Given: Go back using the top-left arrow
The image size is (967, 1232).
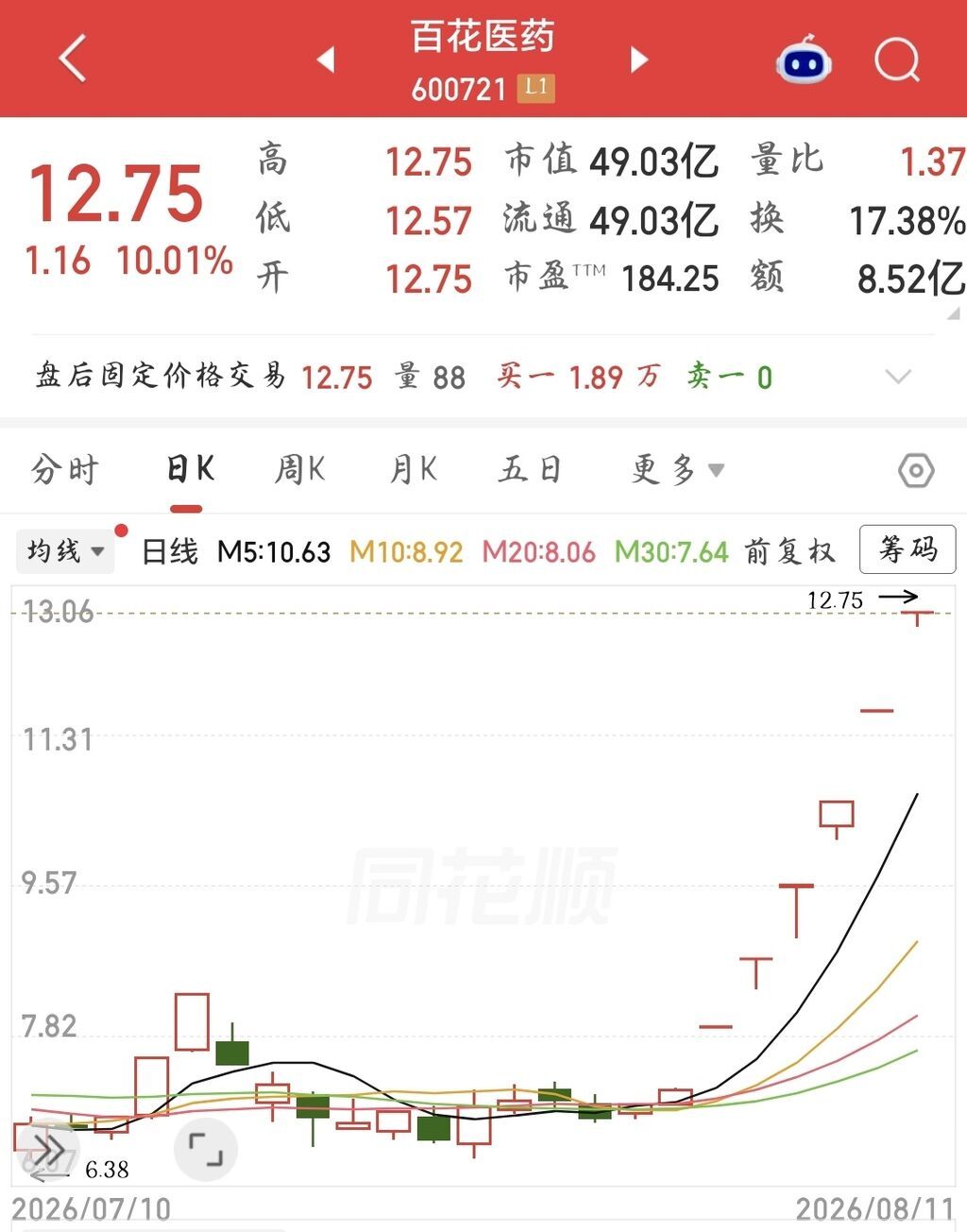Looking at the screenshot, I should [x=73, y=59].
